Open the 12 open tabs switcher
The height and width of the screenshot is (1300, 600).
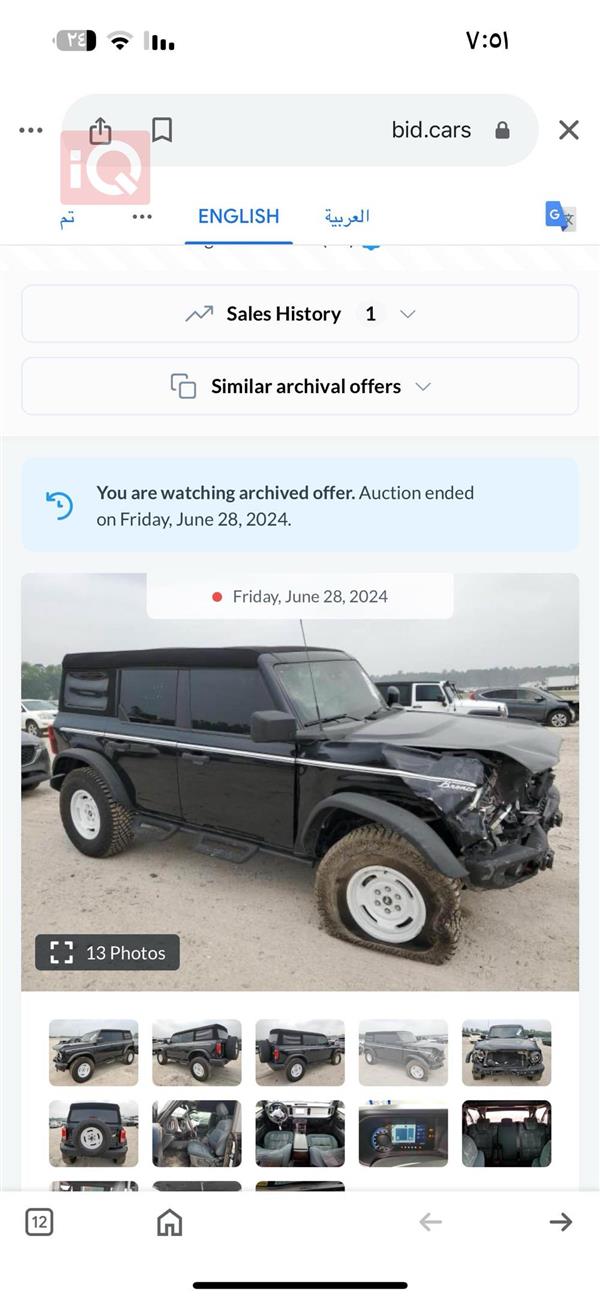click(x=39, y=1221)
